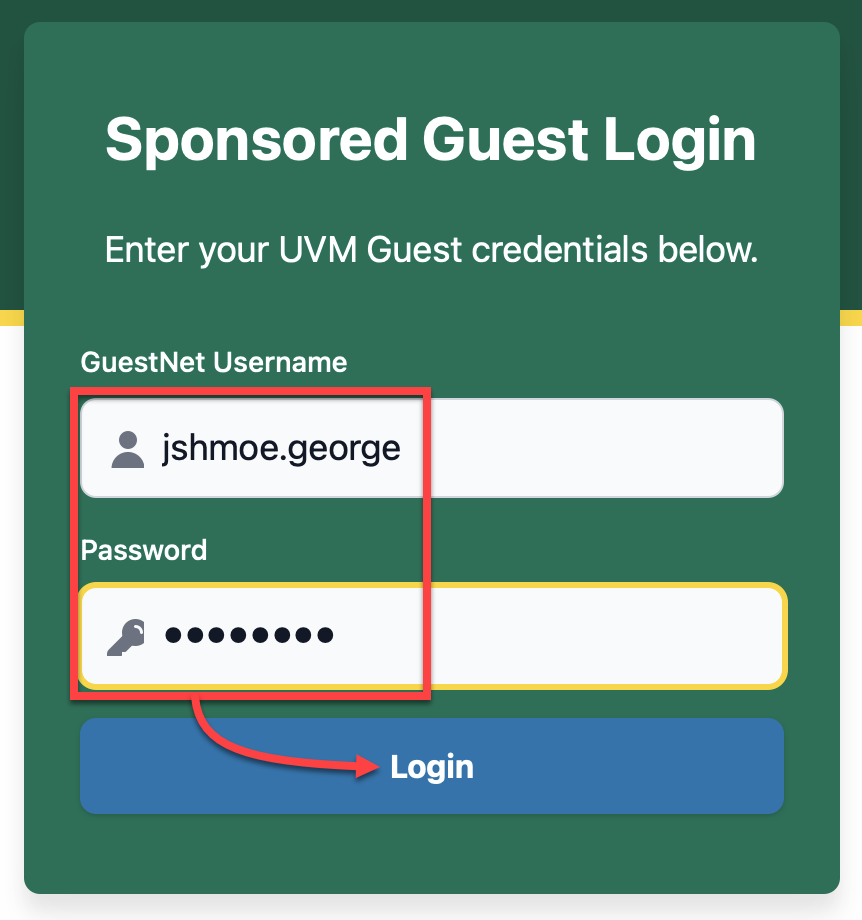Click the jshmoe.george username text
The image size is (862, 920).
280,447
